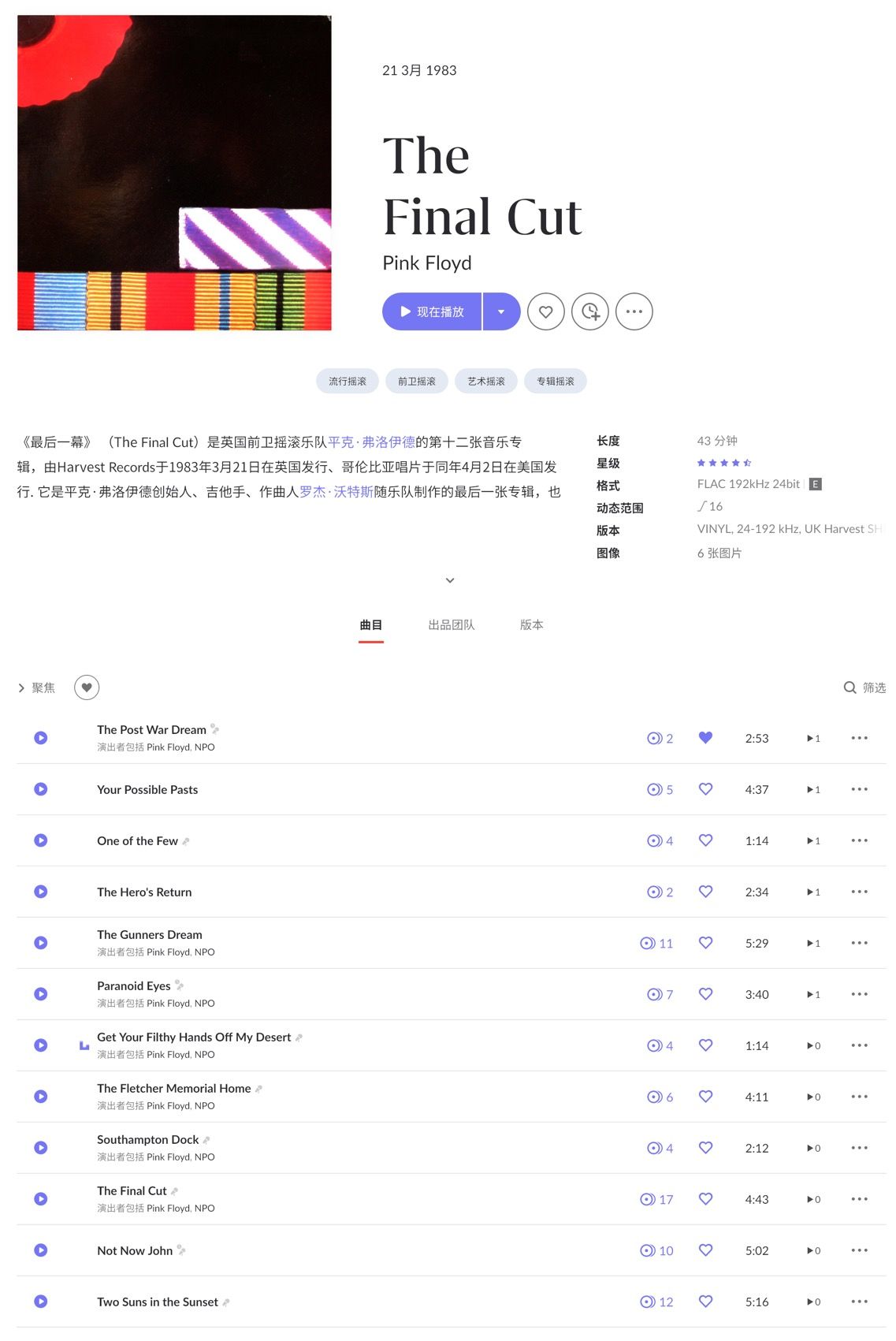Open the 筛选 filter search

[864, 687]
